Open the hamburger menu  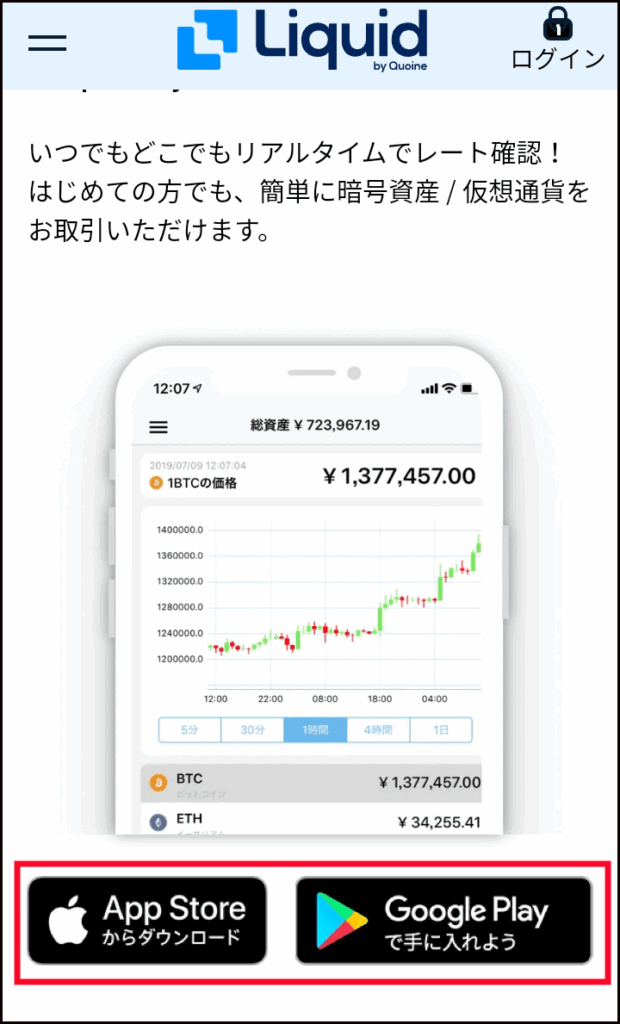[x=47, y=42]
